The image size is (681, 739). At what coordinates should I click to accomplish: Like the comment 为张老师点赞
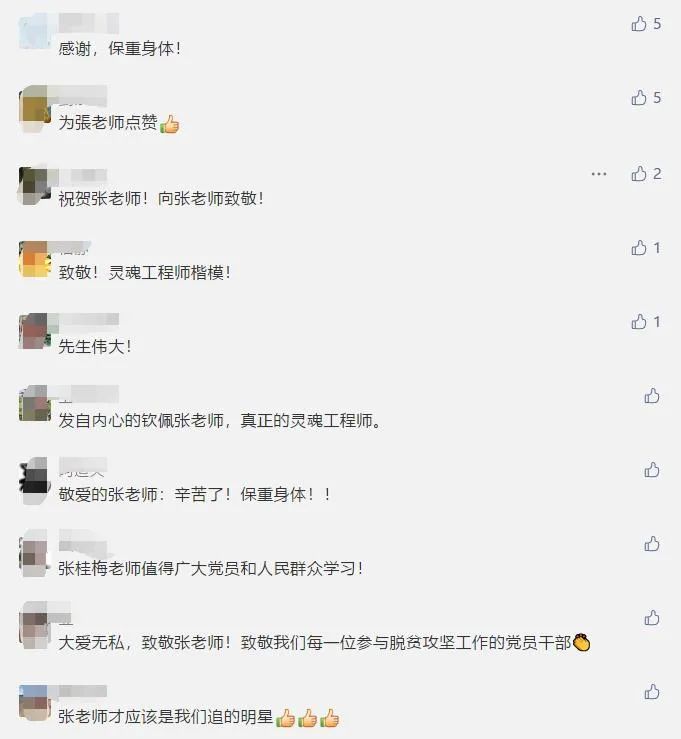pos(639,98)
